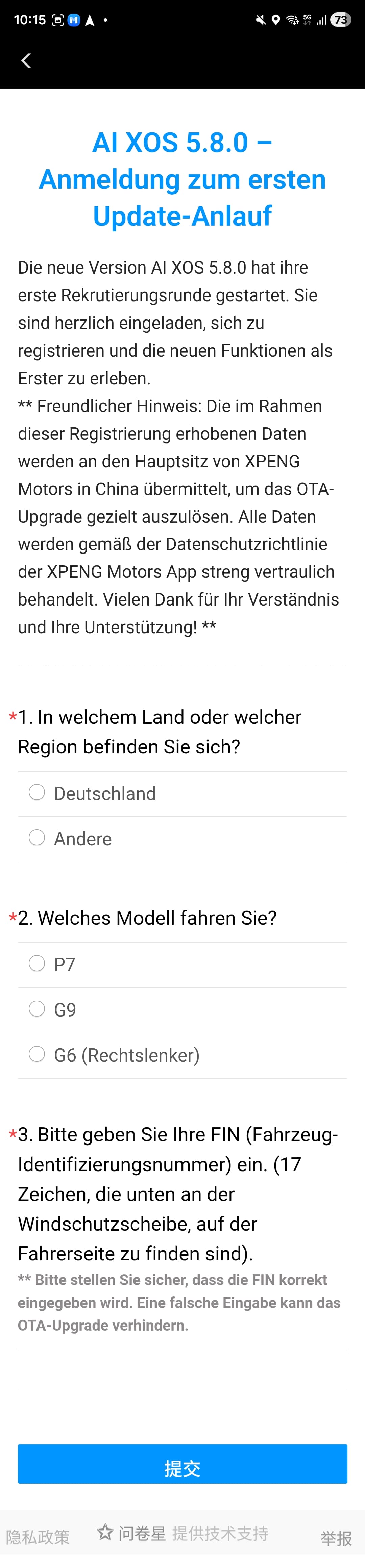Open the 隐私政策 privacy policy link
365x1568 pixels.
coord(38,1537)
